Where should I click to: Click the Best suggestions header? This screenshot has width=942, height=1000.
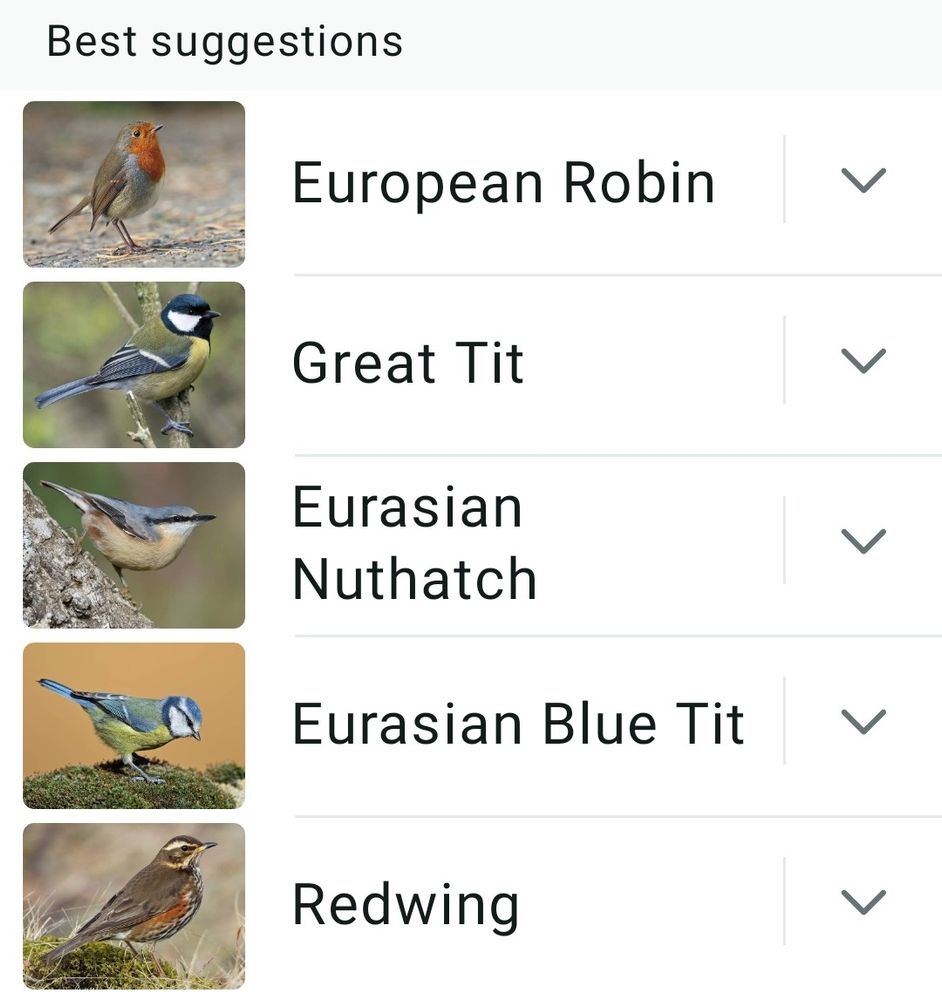click(225, 40)
